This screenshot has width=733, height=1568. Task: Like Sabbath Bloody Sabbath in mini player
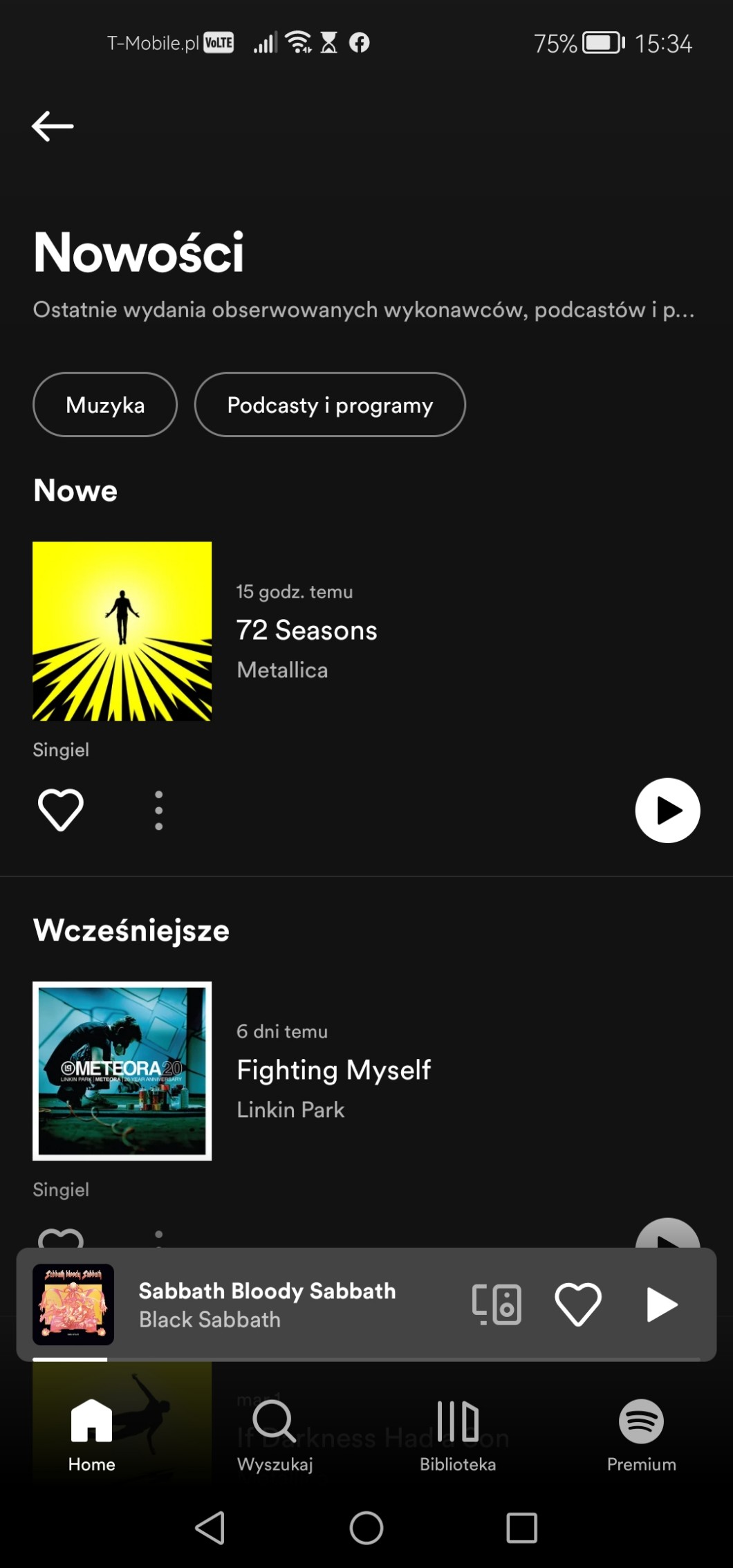(578, 1304)
